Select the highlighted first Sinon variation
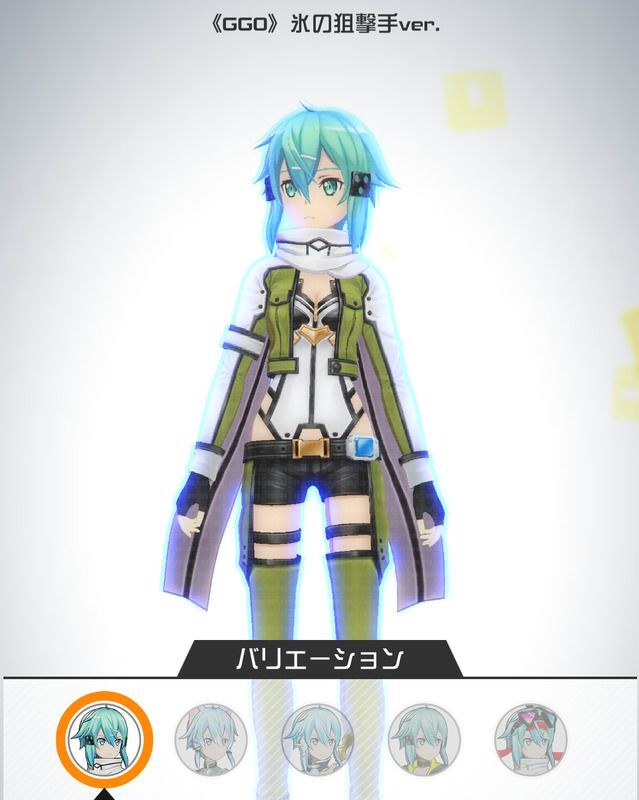 point(104,739)
